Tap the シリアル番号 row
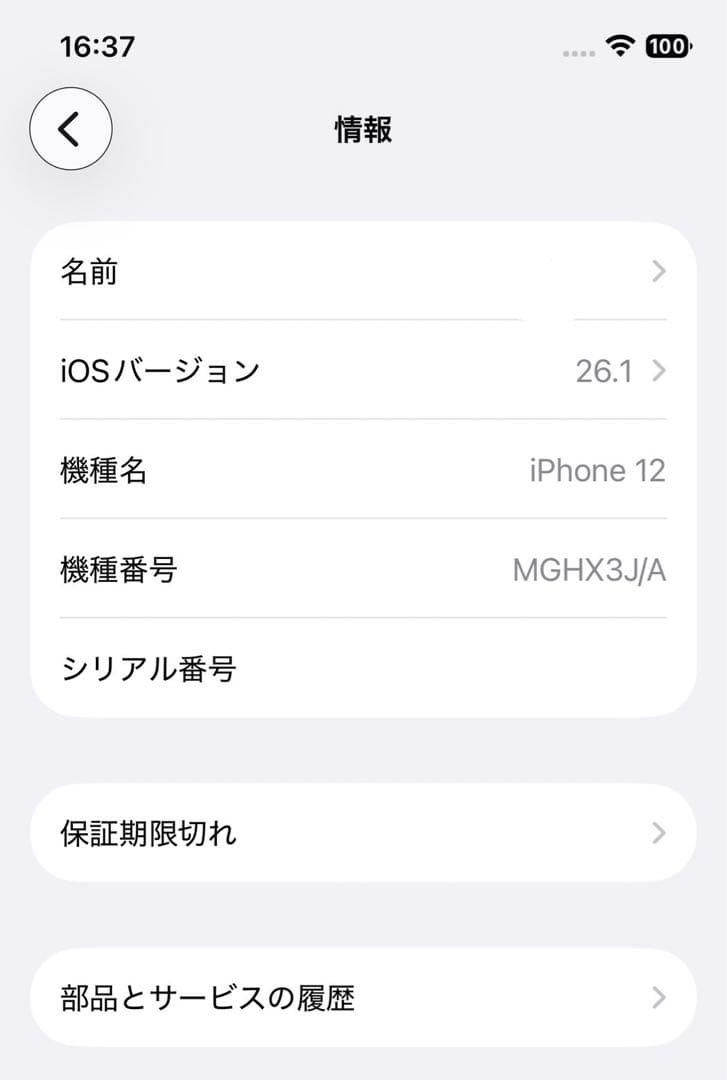The height and width of the screenshot is (1080, 727). pyautogui.click(x=363, y=670)
